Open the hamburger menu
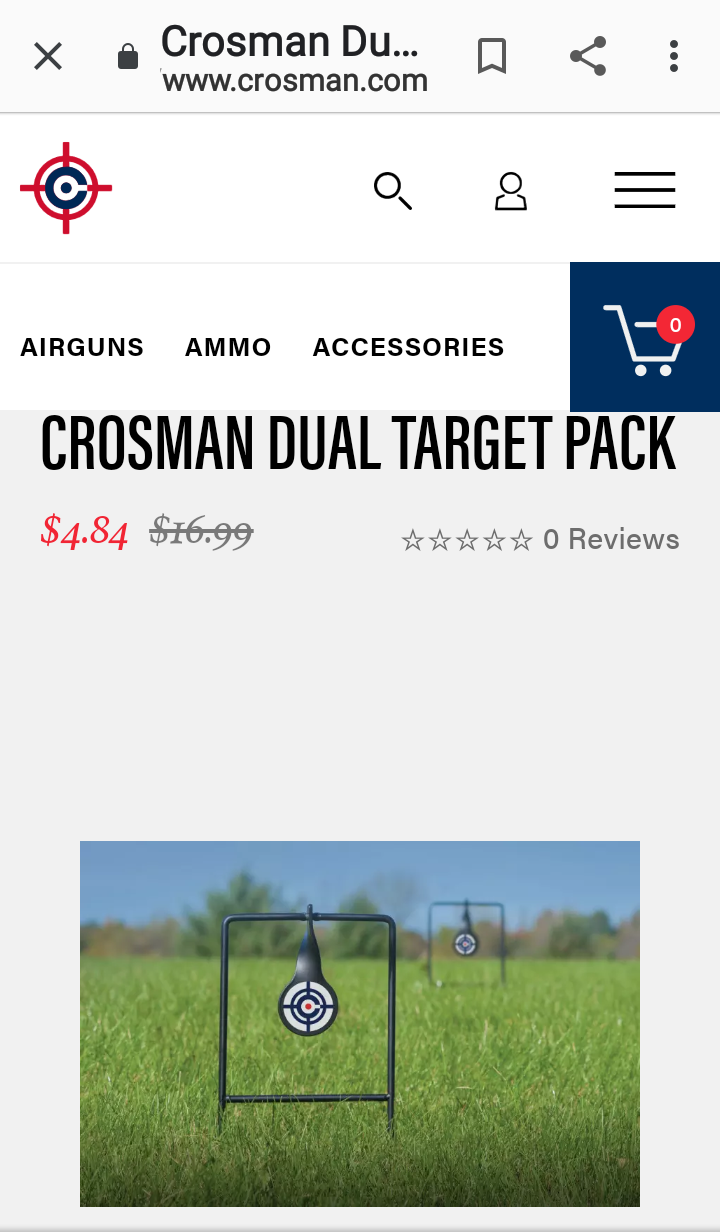720x1232 pixels. (644, 190)
